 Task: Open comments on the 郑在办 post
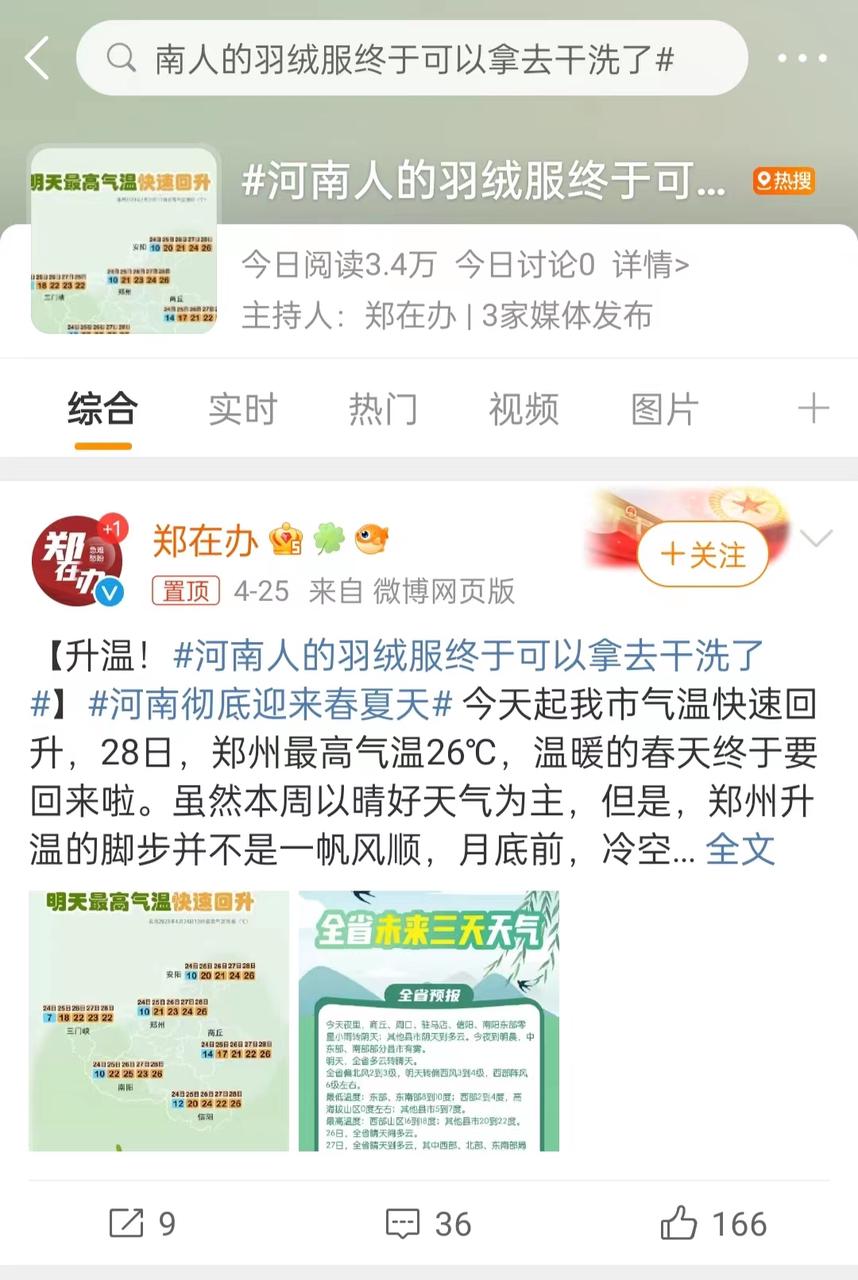click(x=428, y=1223)
